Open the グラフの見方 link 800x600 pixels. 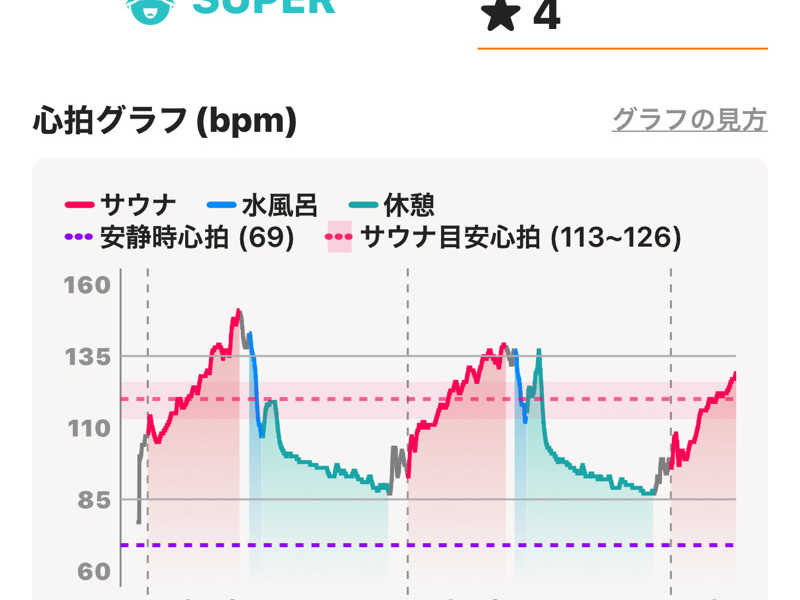point(689,121)
